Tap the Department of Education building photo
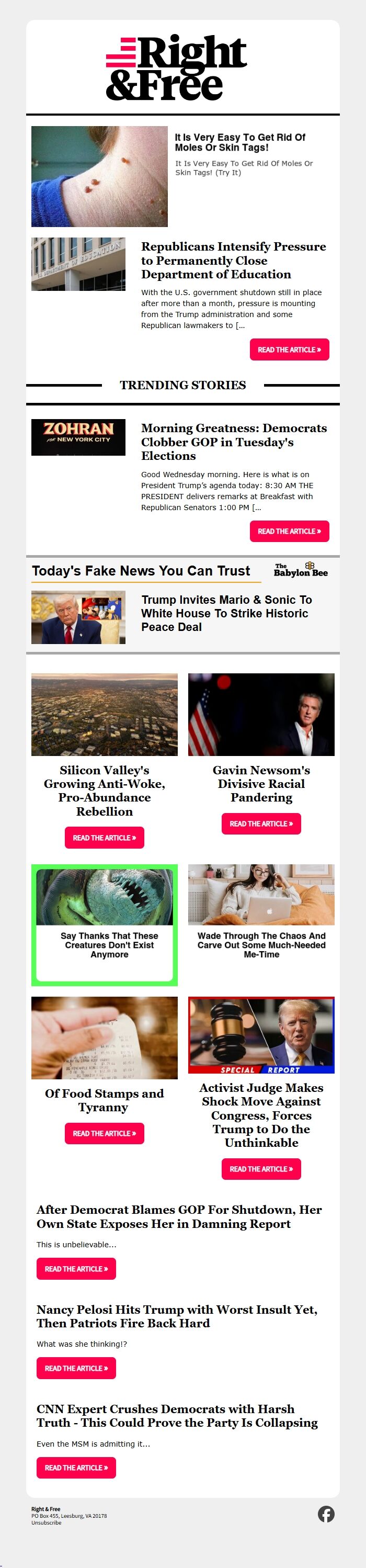The image size is (366, 1568). pyautogui.click(x=78, y=264)
